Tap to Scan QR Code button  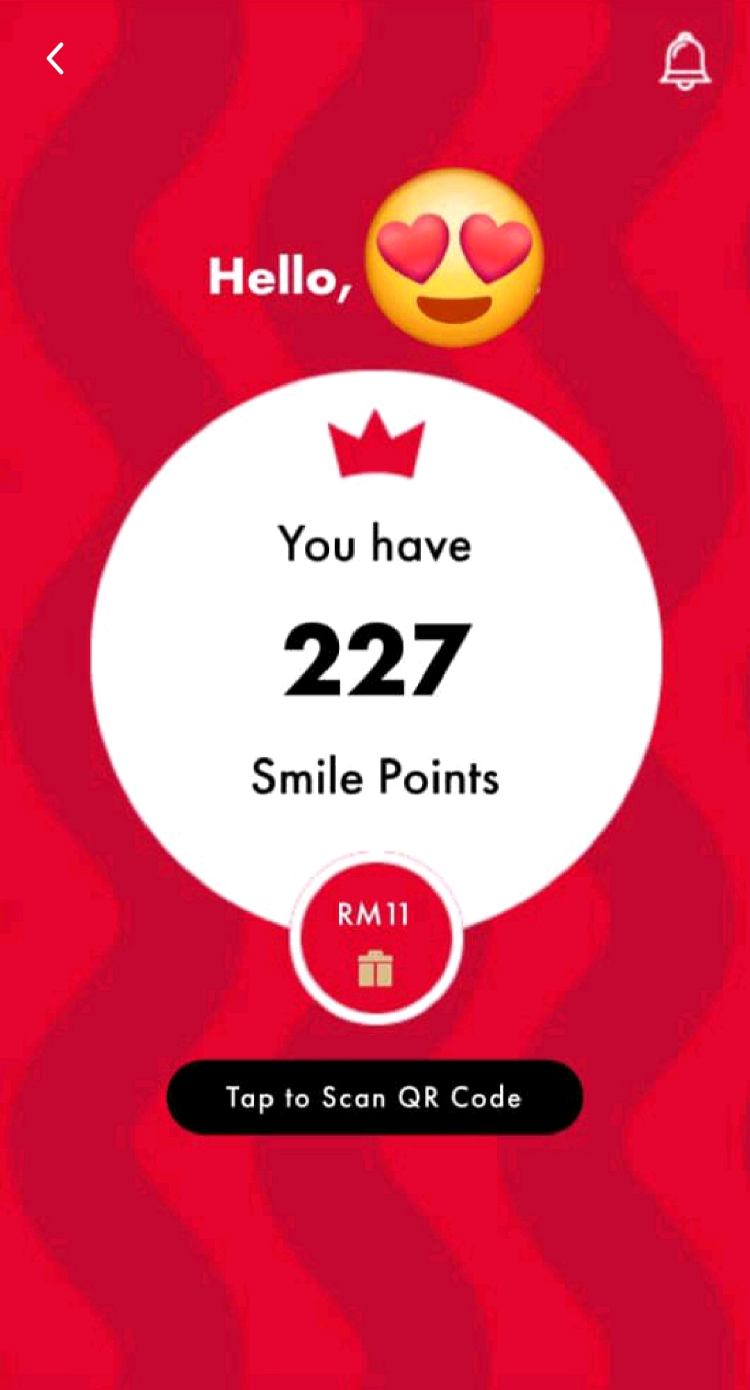(x=374, y=1097)
